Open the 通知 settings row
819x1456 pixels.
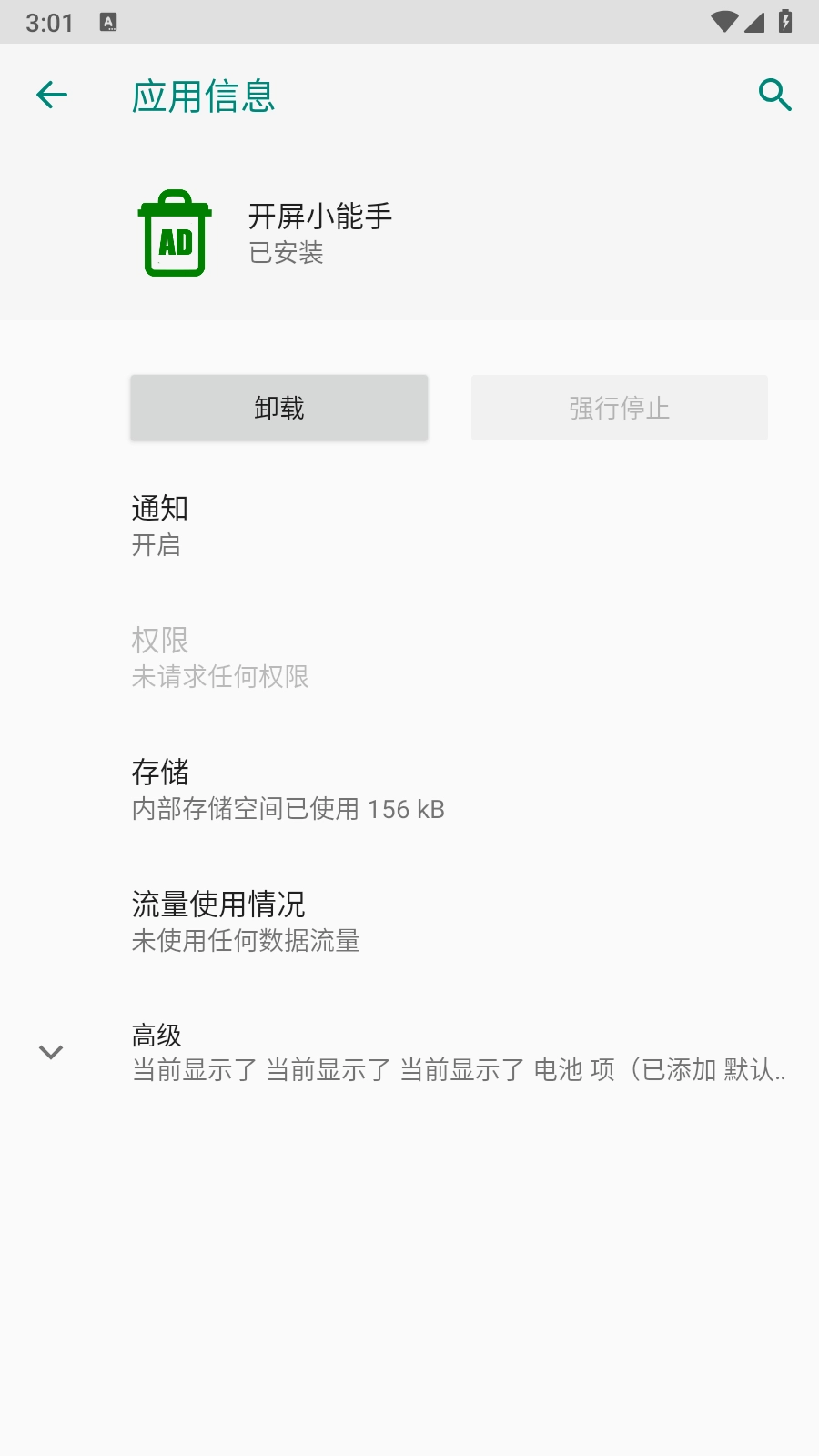pyautogui.click(x=409, y=526)
